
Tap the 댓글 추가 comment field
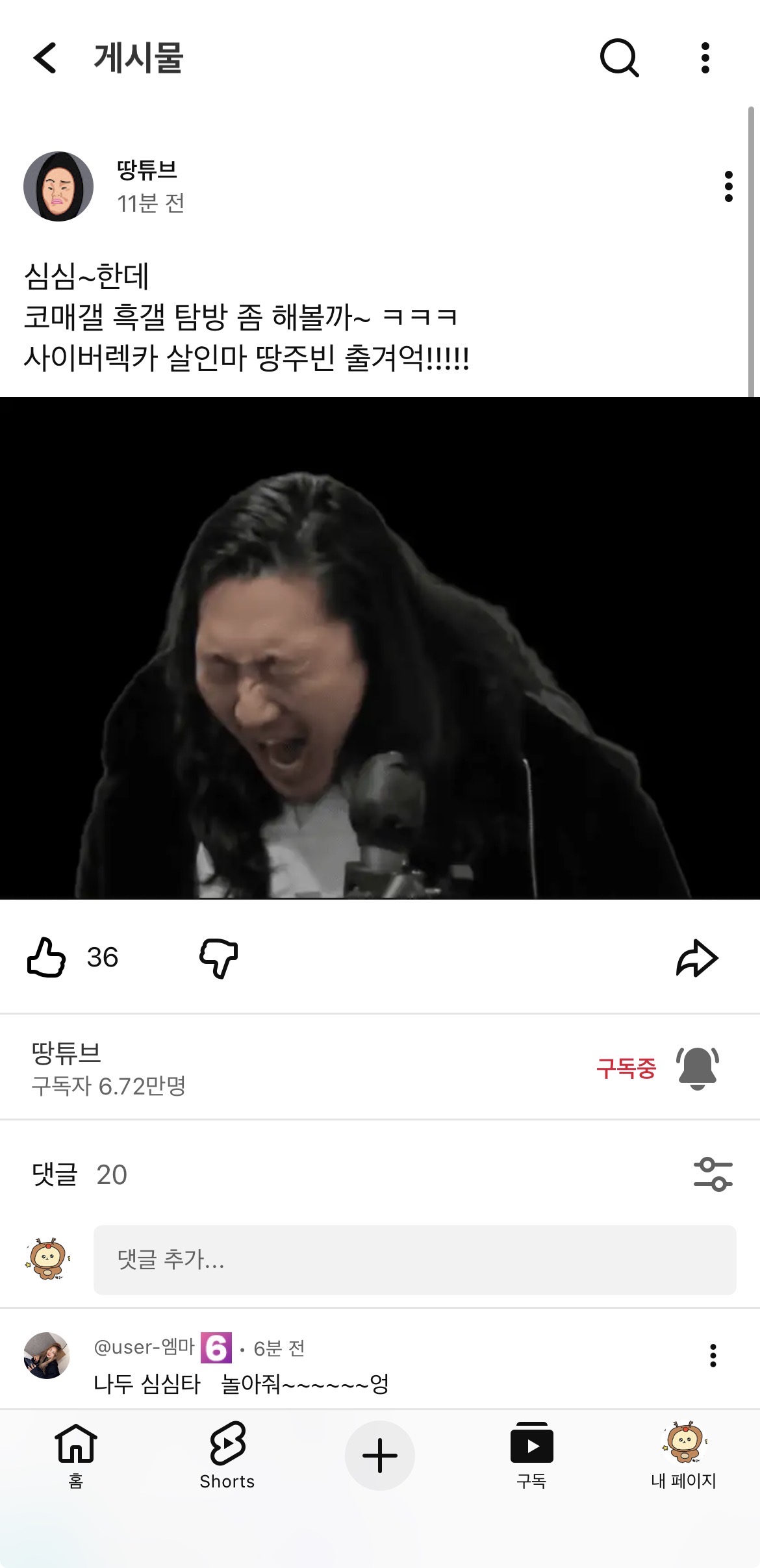tap(414, 1260)
